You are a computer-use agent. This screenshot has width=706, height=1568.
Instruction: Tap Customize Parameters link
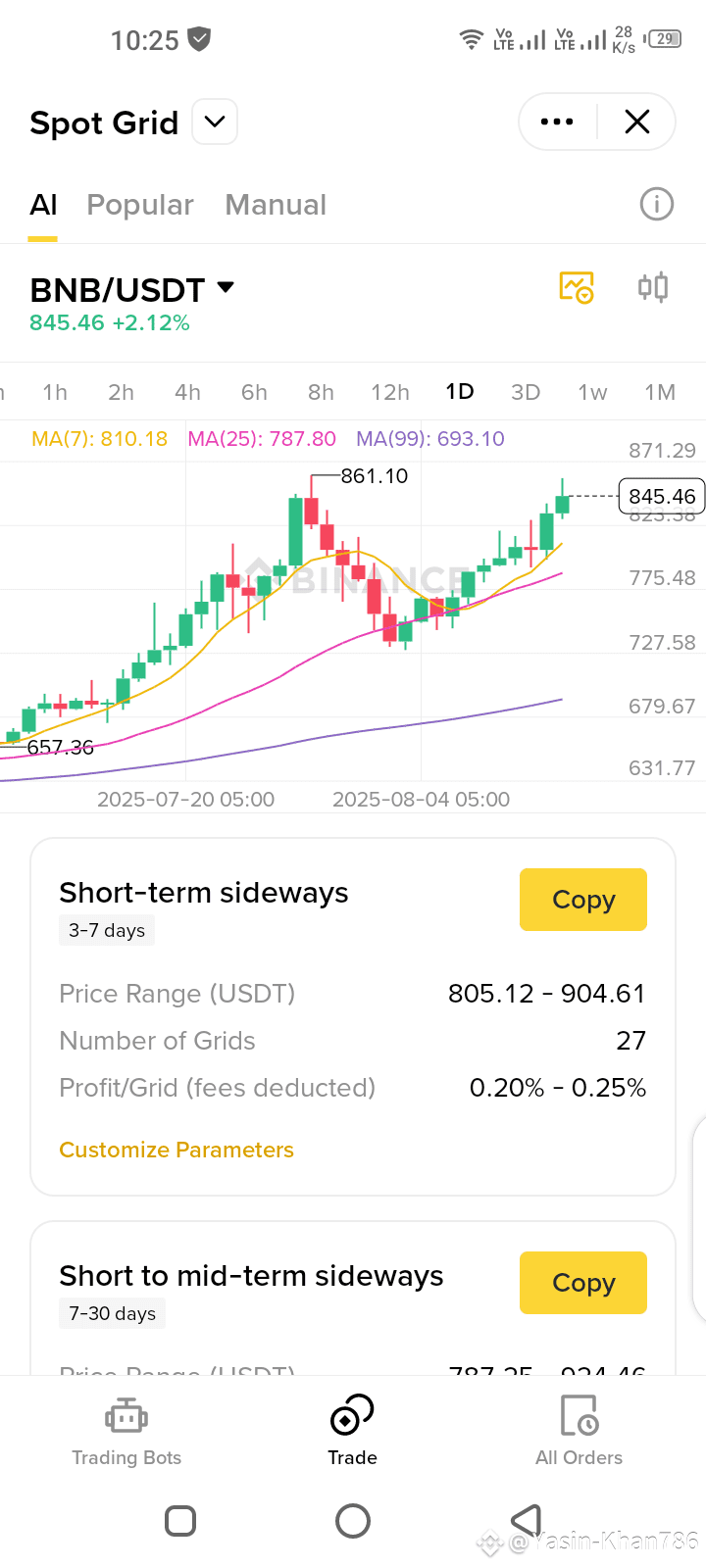(x=176, y=1150)
